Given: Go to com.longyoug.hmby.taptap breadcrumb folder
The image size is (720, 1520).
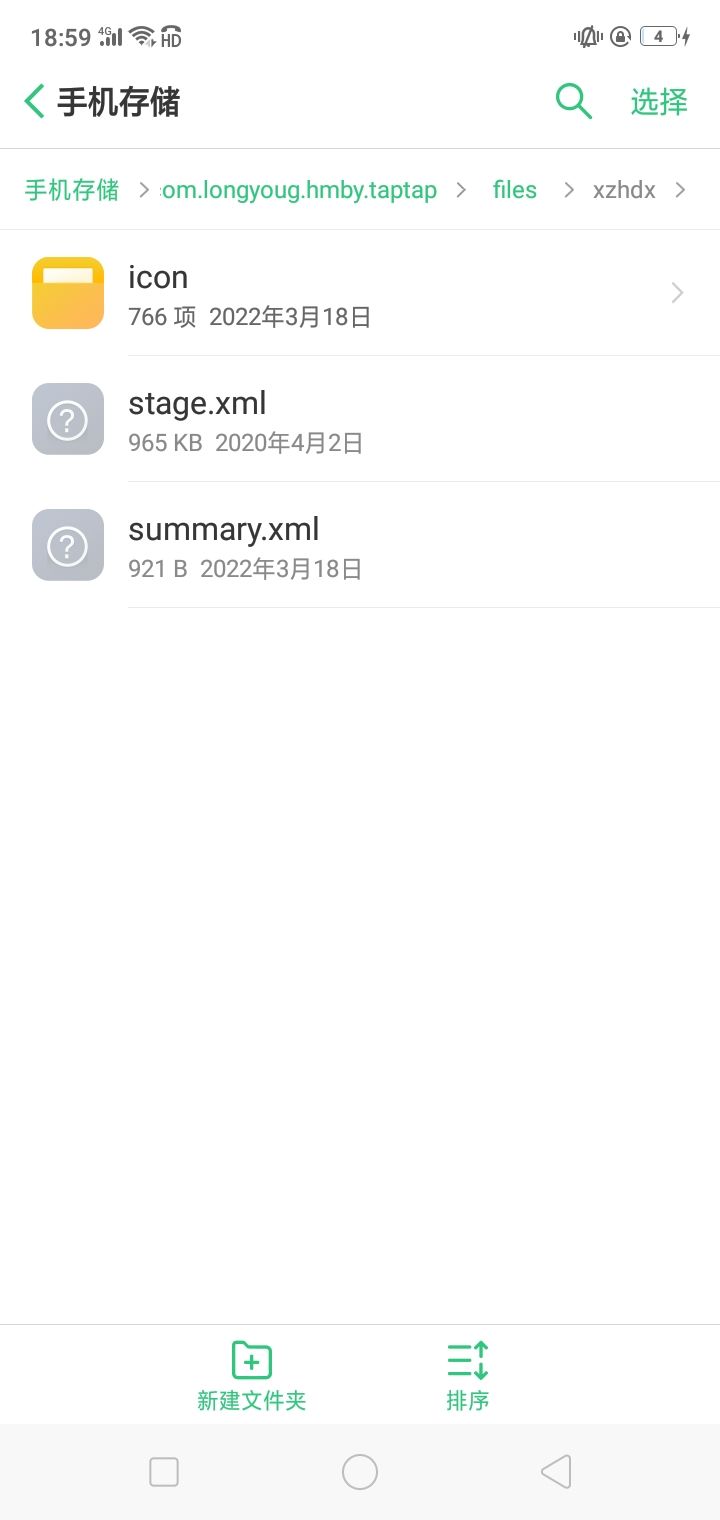Looking at the screenshot, I should pos(300,190).
